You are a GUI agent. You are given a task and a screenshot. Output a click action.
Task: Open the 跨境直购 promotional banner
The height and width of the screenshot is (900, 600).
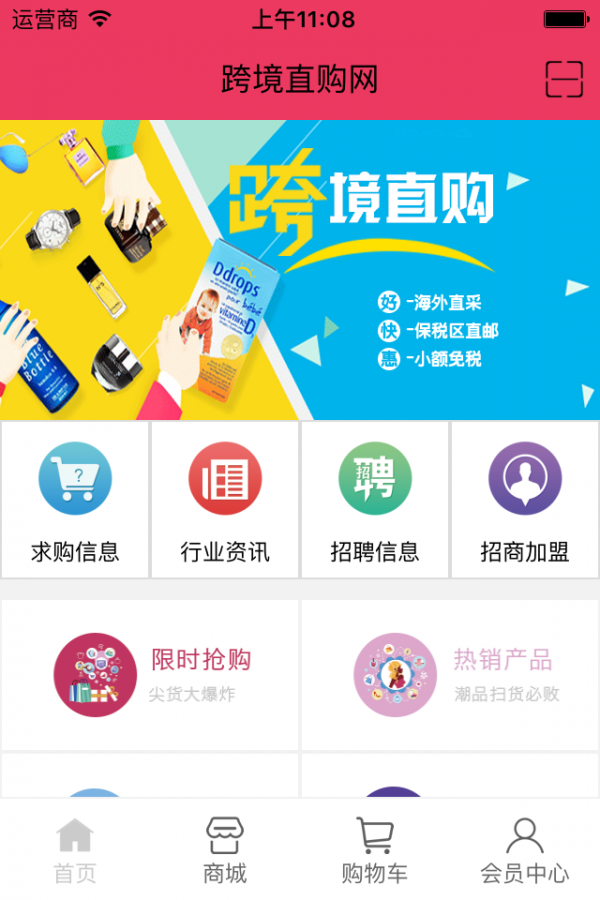[x=300, y=270]
